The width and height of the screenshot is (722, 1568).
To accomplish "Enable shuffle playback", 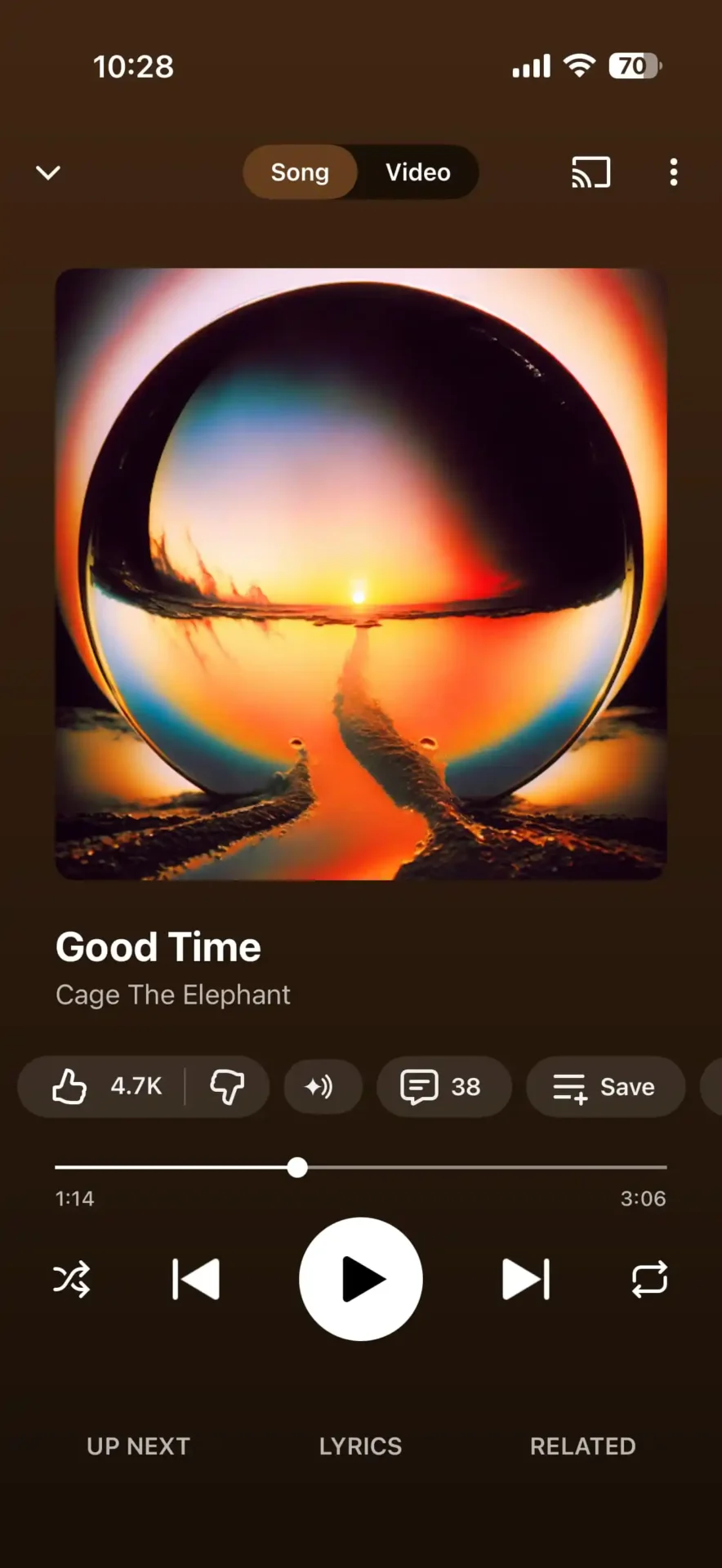I will 72,1279.
